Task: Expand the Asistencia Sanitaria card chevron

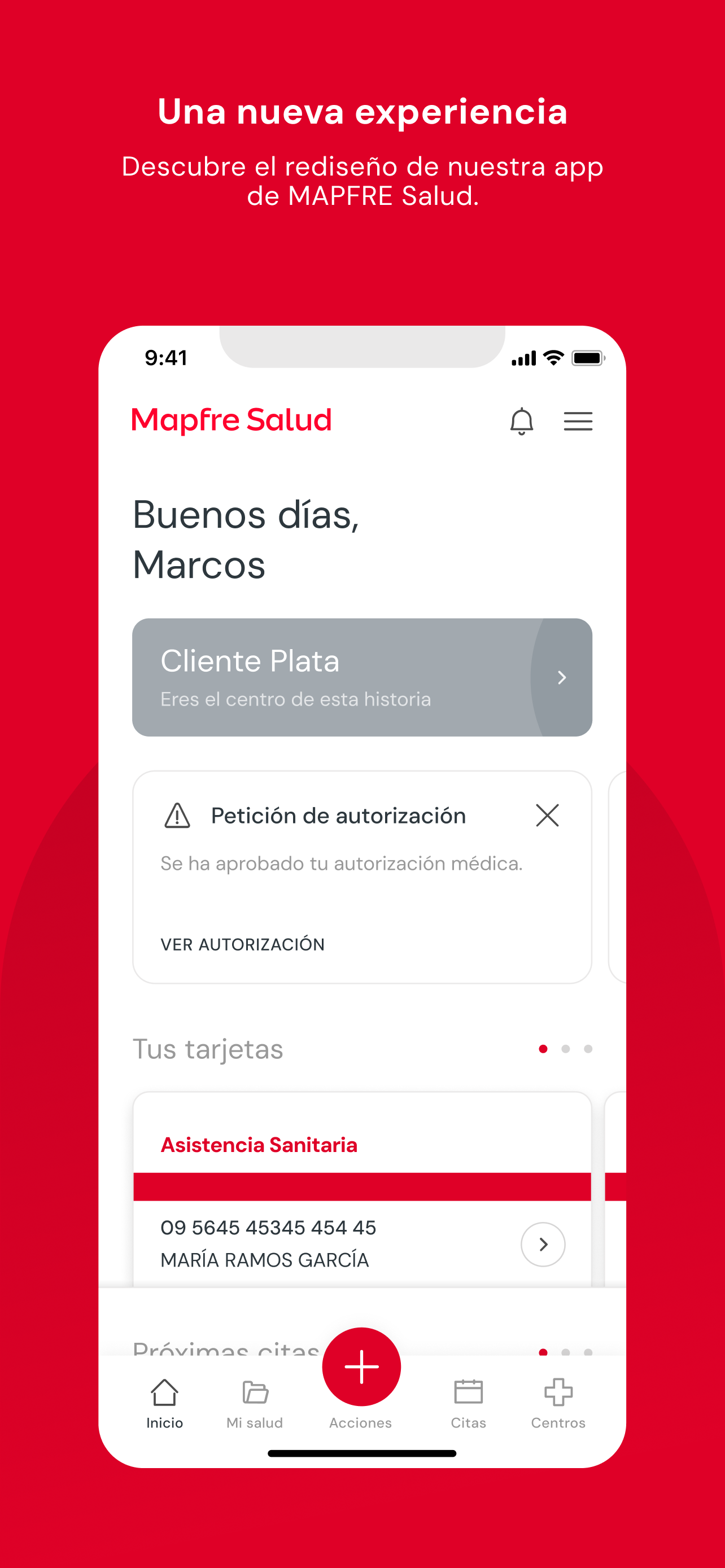Action: 543,1244
